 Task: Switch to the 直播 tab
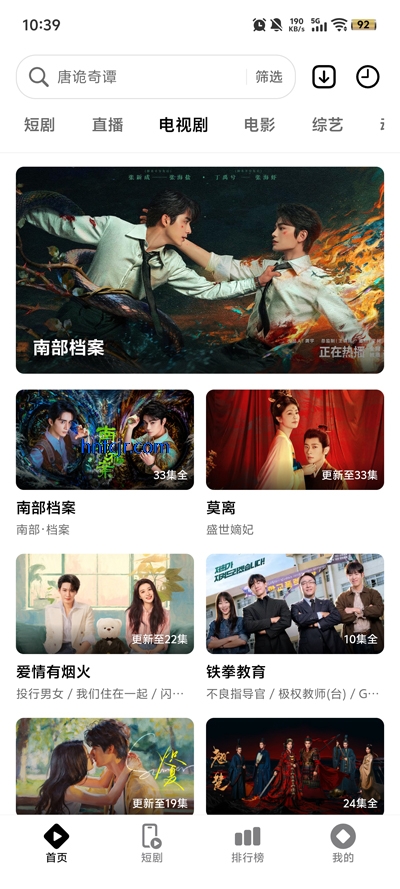click(108, 125)
